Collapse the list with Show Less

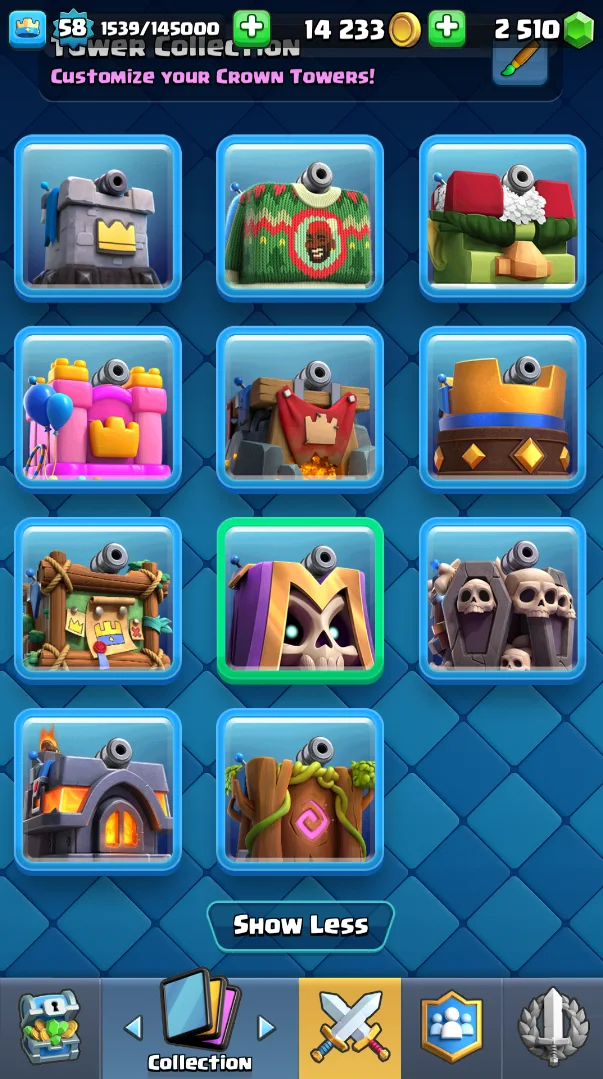tap(300, 925)
